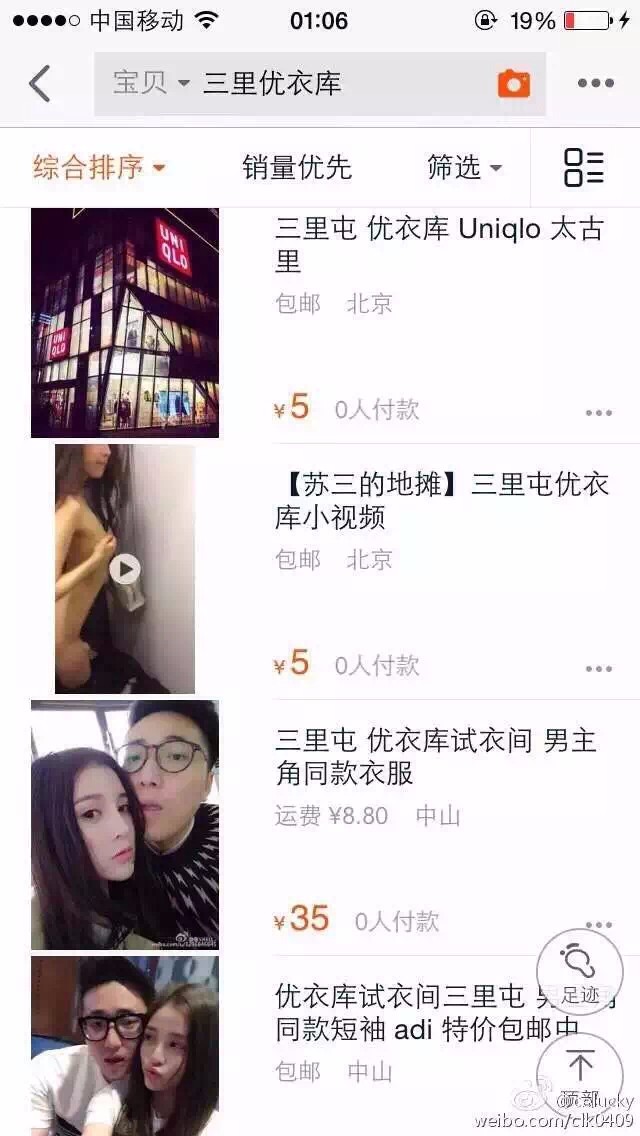Open the 宝贝 search type dropdown
The image size is (640, 1136).
tap(150, 83)
